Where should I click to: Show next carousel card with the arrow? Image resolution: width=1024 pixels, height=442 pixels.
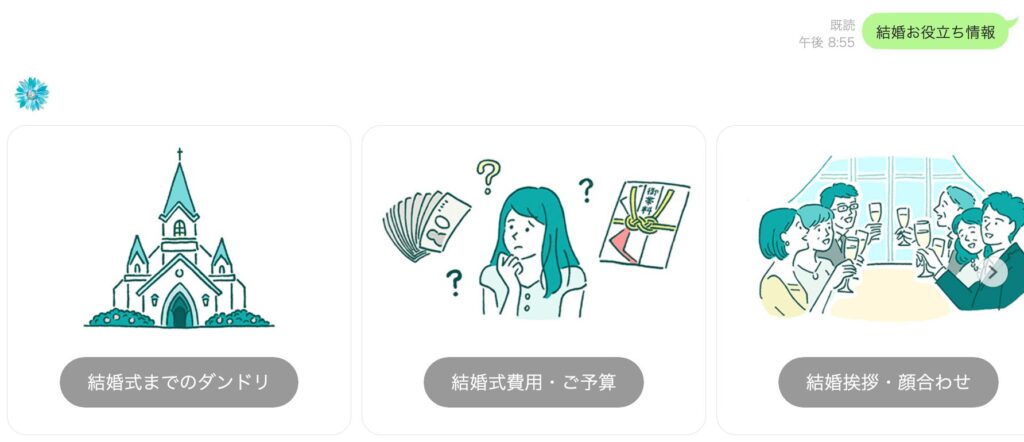coord(993,271)
